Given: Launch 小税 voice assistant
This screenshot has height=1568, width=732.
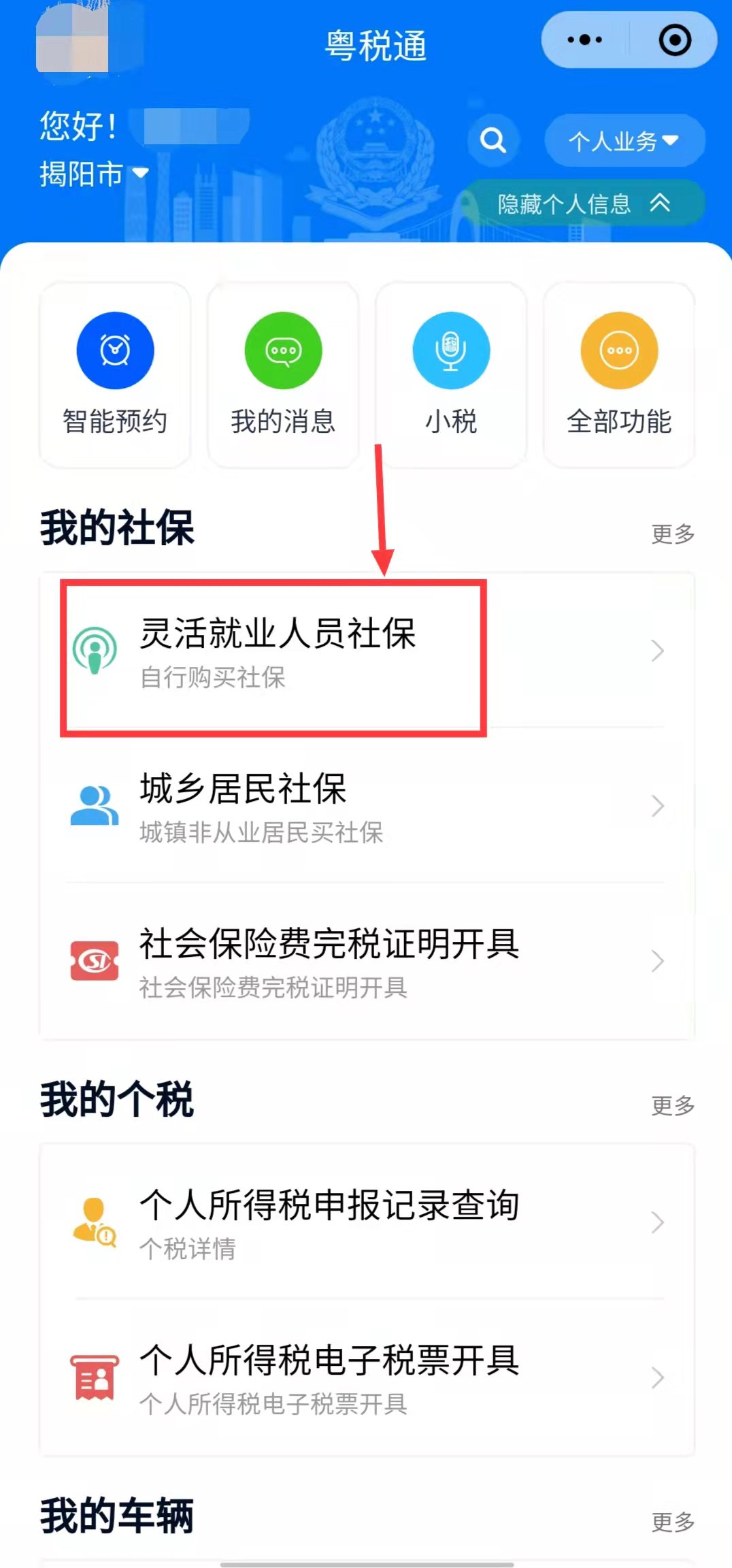Looking at the screenshot, I should tap(451, 375).
